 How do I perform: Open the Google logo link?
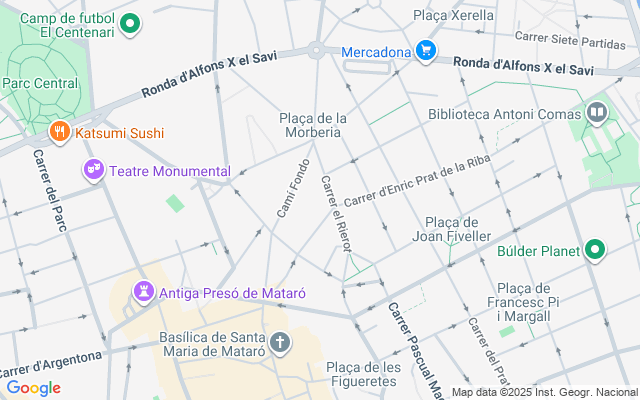tap(33, 388)
